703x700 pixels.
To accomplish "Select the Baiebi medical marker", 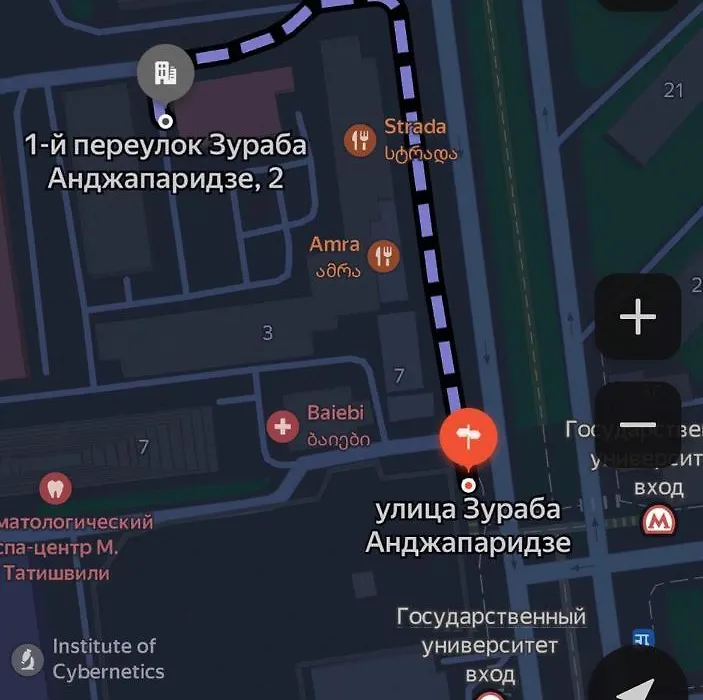I will coord(283,428).
